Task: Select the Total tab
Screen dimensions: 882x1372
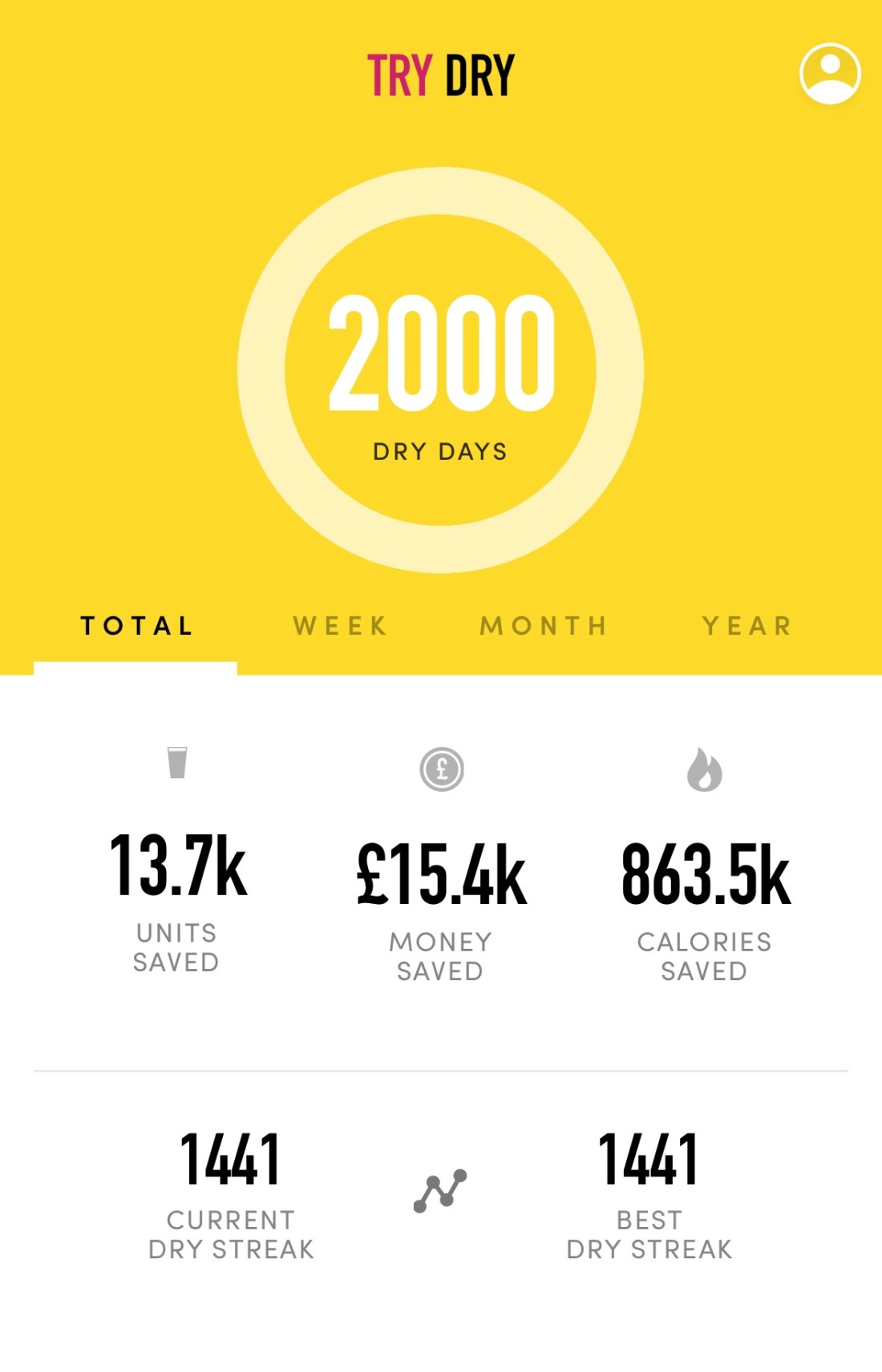Action: click(136, 626)
